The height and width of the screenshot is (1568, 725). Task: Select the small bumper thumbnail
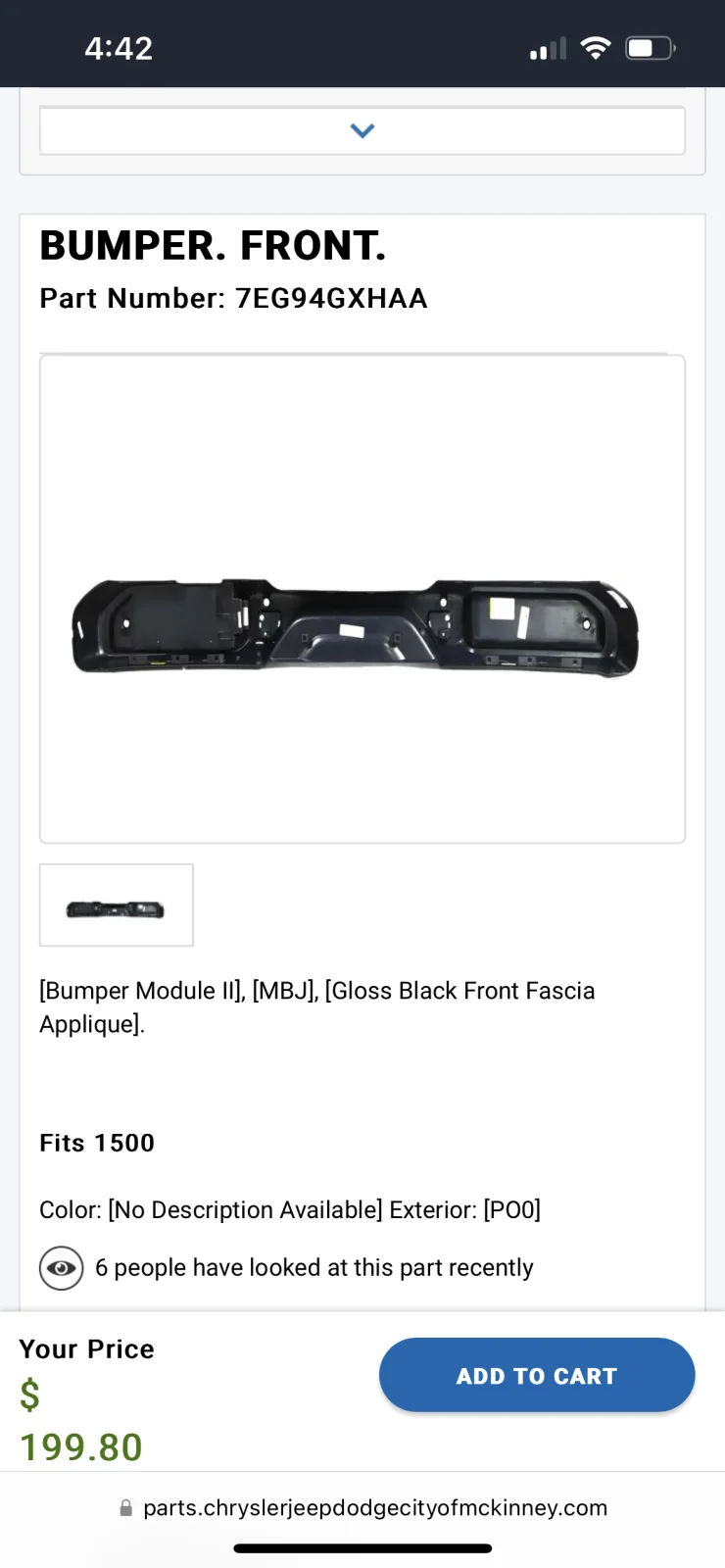pyautogui.click(x=117, y=906)
